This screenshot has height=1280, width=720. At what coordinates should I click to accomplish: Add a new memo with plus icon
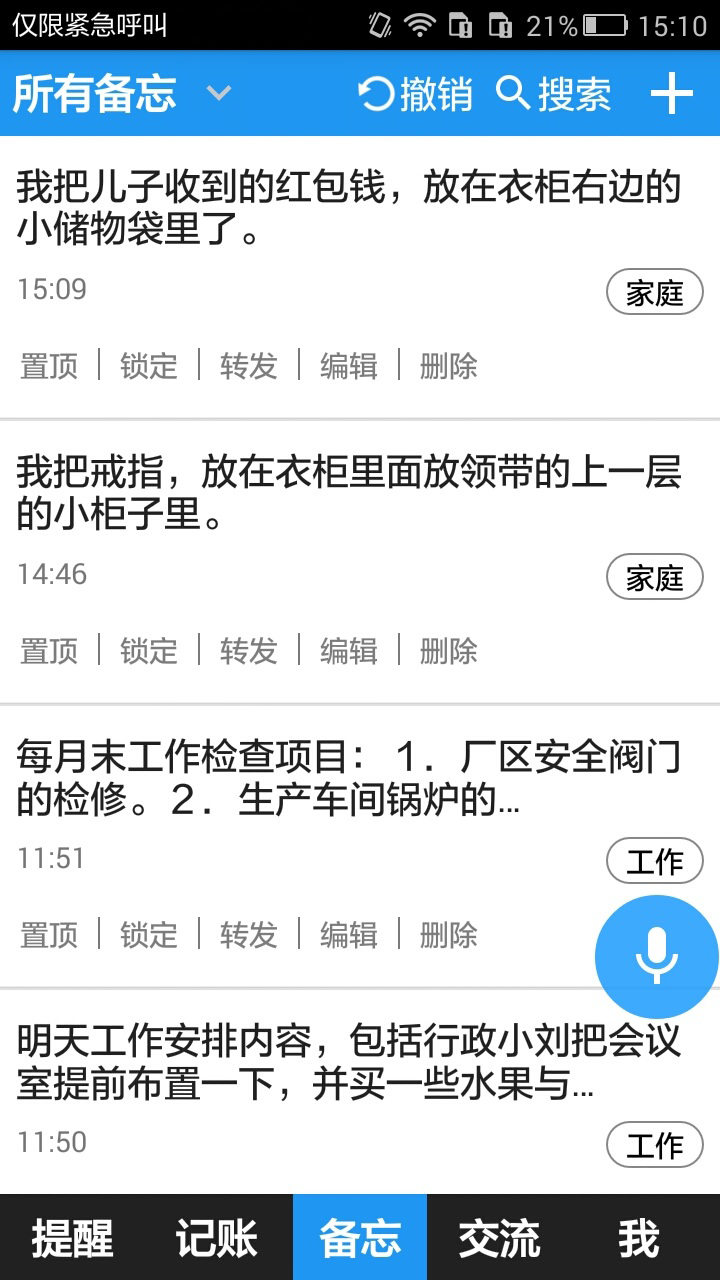tap(671, 94)
